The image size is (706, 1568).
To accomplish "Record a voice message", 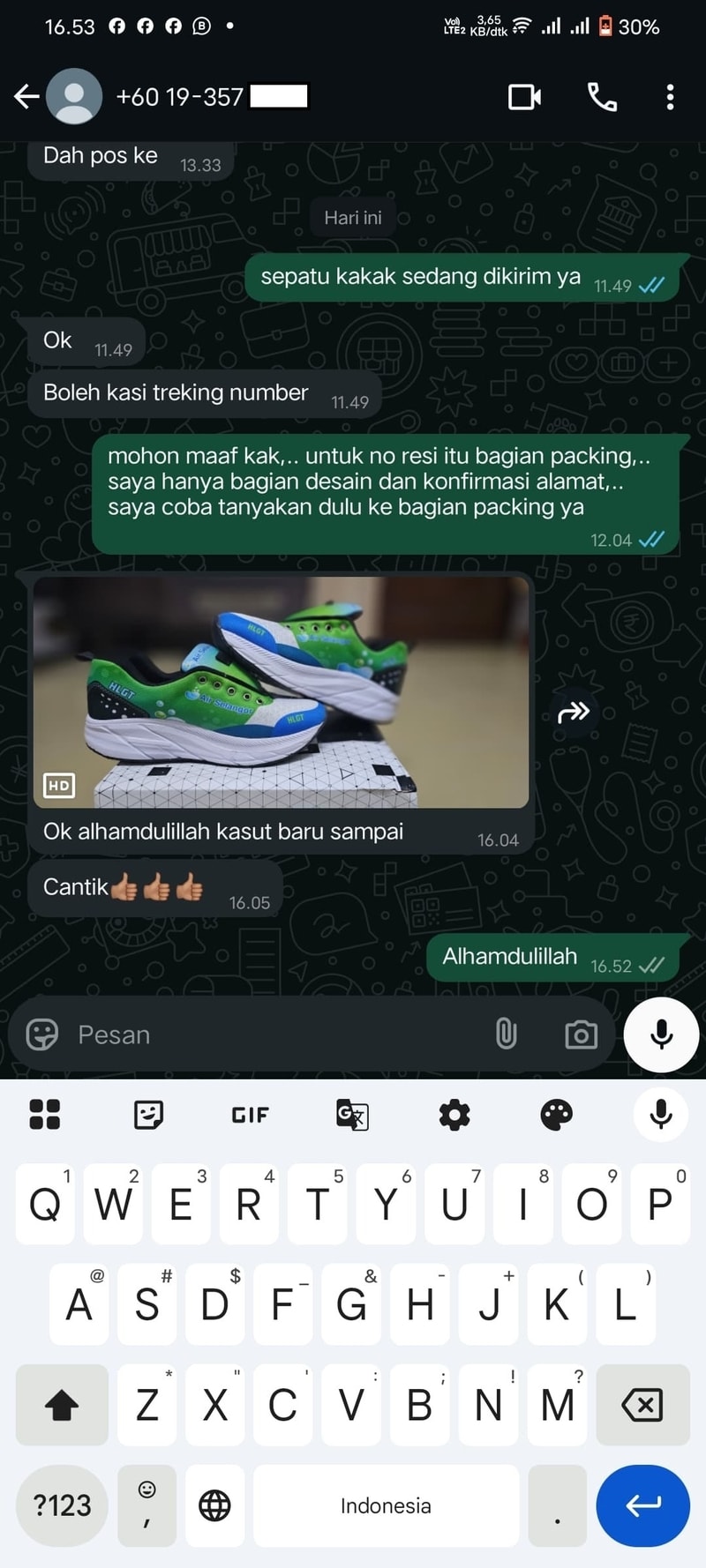I will pyautogui.click(x=661, y=1034).
